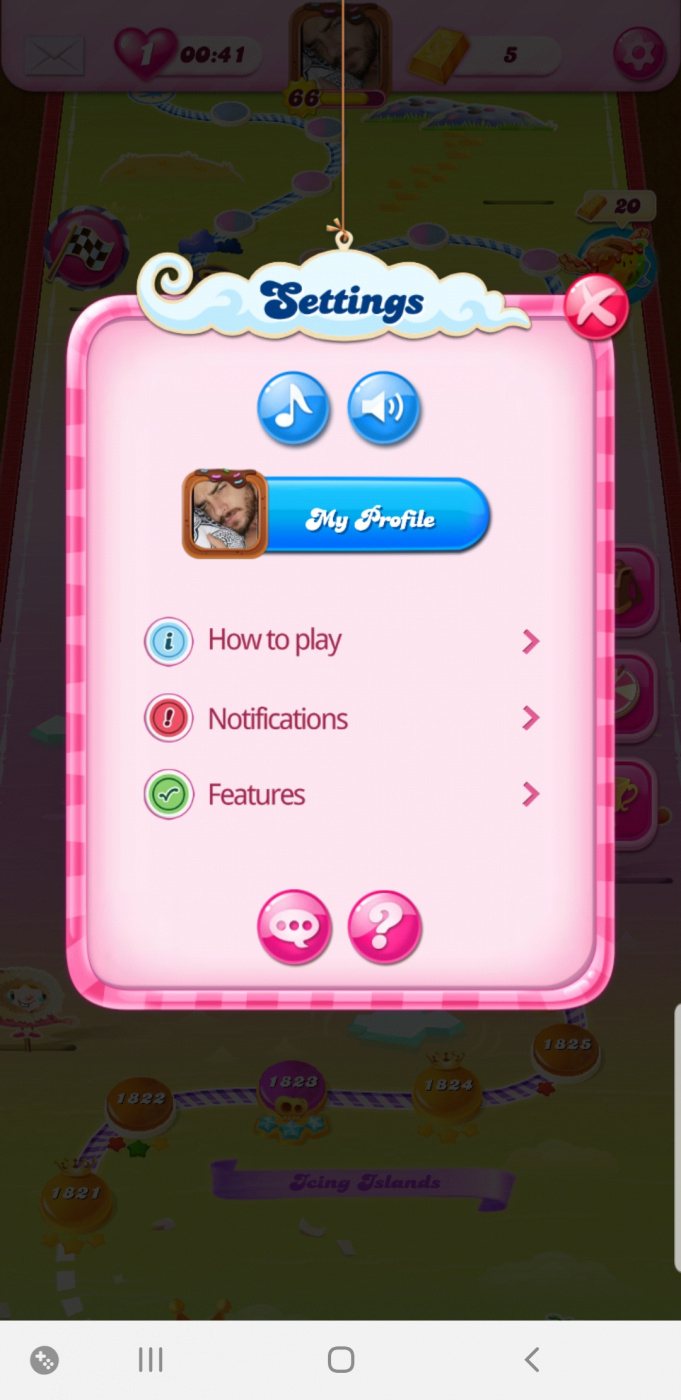Return to the home screen
This screenshot has width=681, height=1400.
coord(341,1359)
